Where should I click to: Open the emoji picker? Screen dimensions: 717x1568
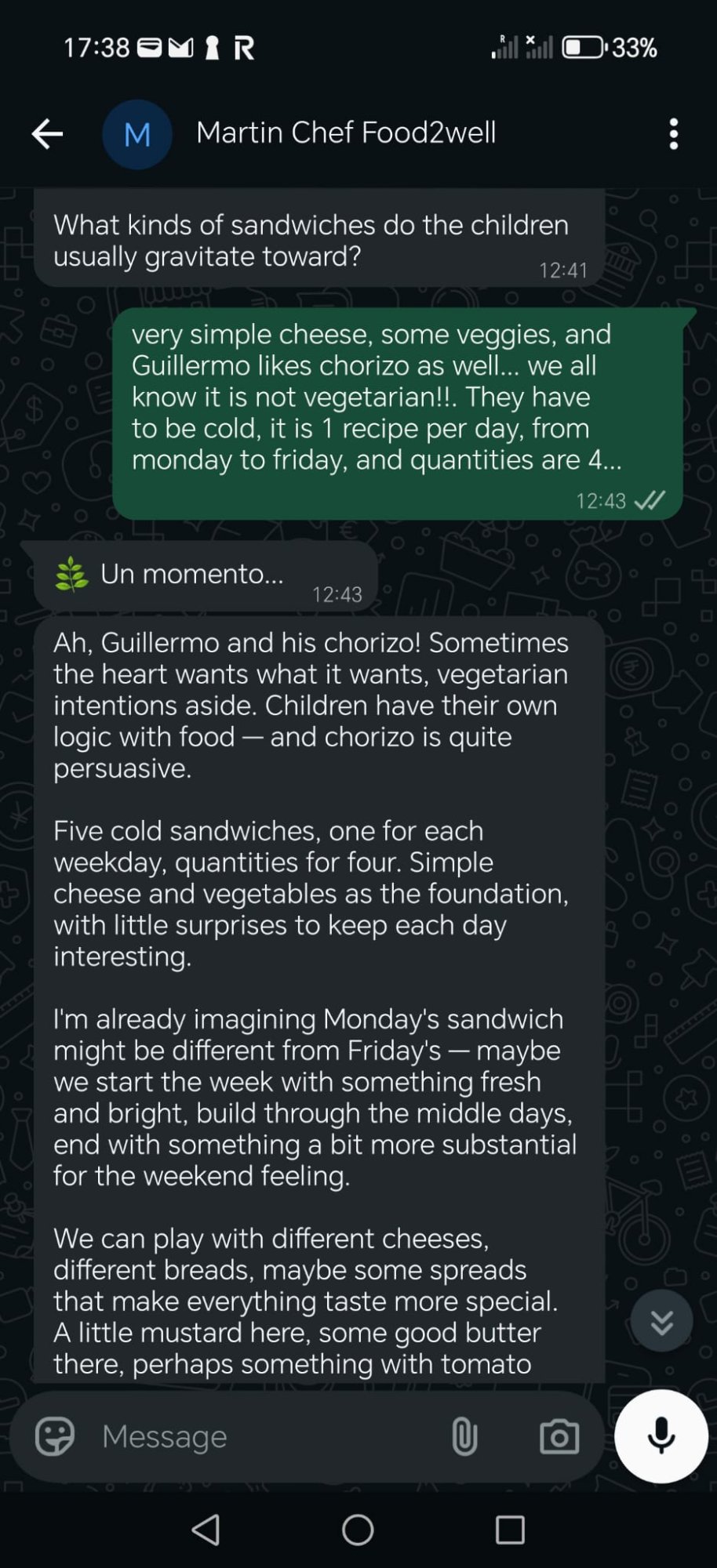[54, 1436]
